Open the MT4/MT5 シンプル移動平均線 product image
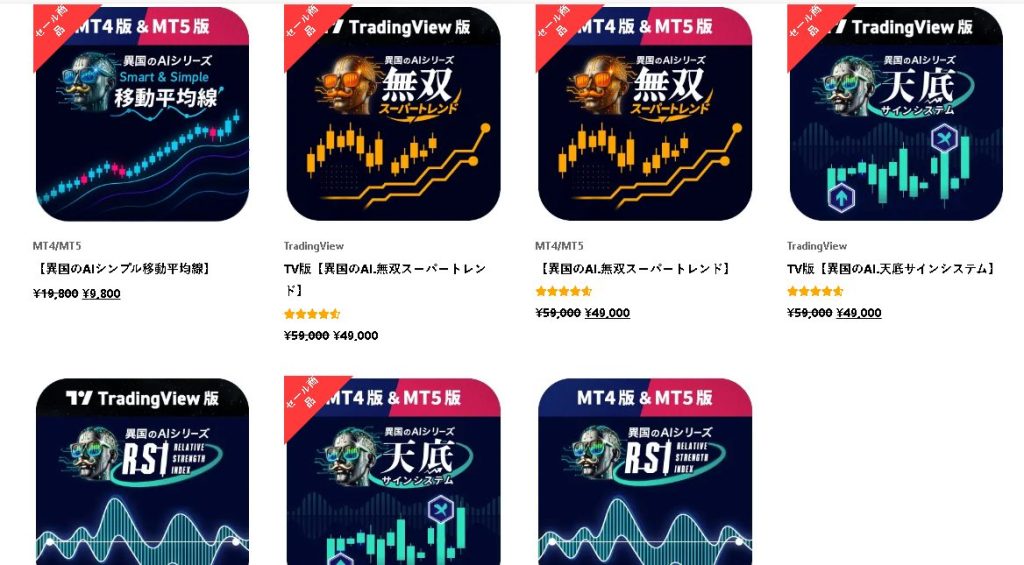Viewport: 1024px width, 565px height. 142,114
